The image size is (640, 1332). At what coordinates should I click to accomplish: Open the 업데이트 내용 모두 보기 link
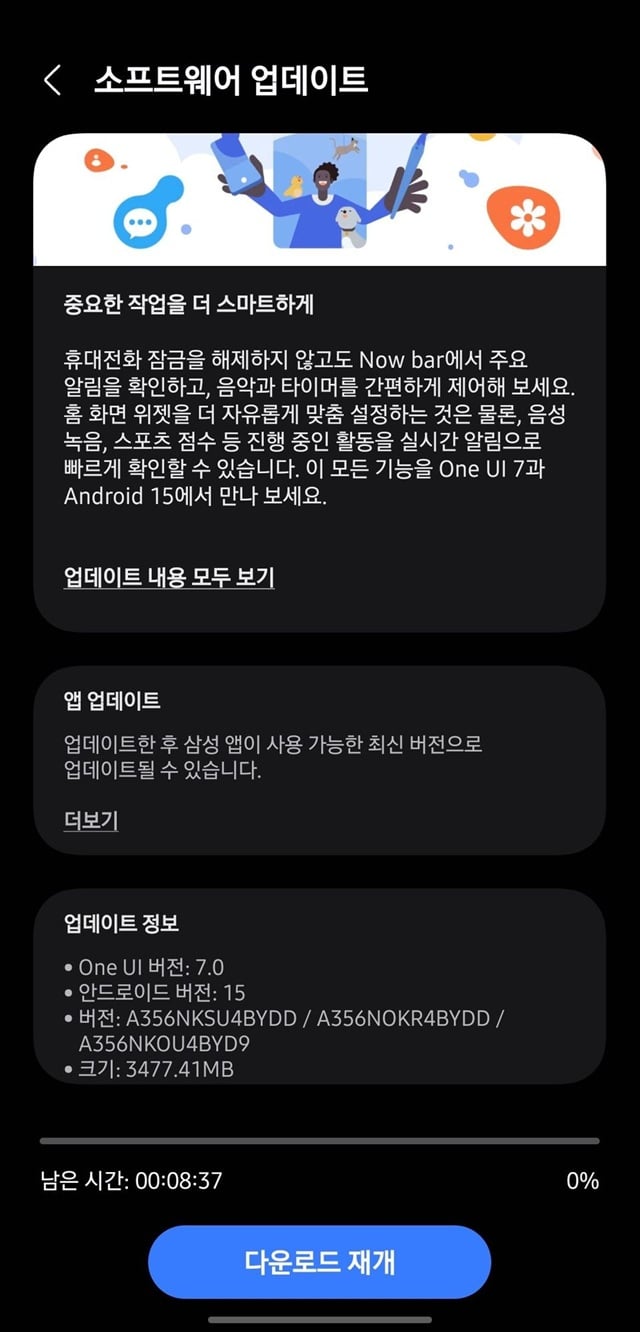[x=169, y=577]
